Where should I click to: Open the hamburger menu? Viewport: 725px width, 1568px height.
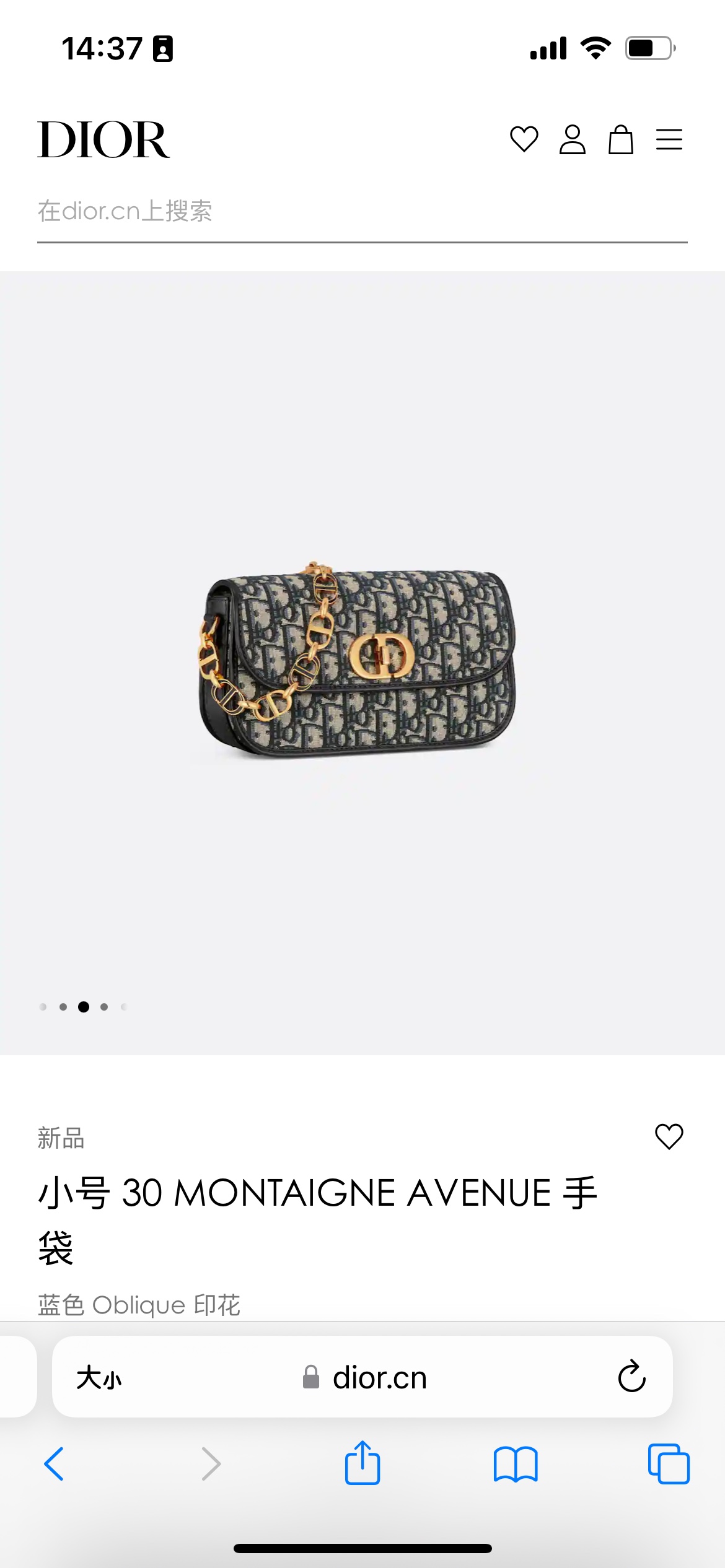pyautogui.click(x=669, y=139)
